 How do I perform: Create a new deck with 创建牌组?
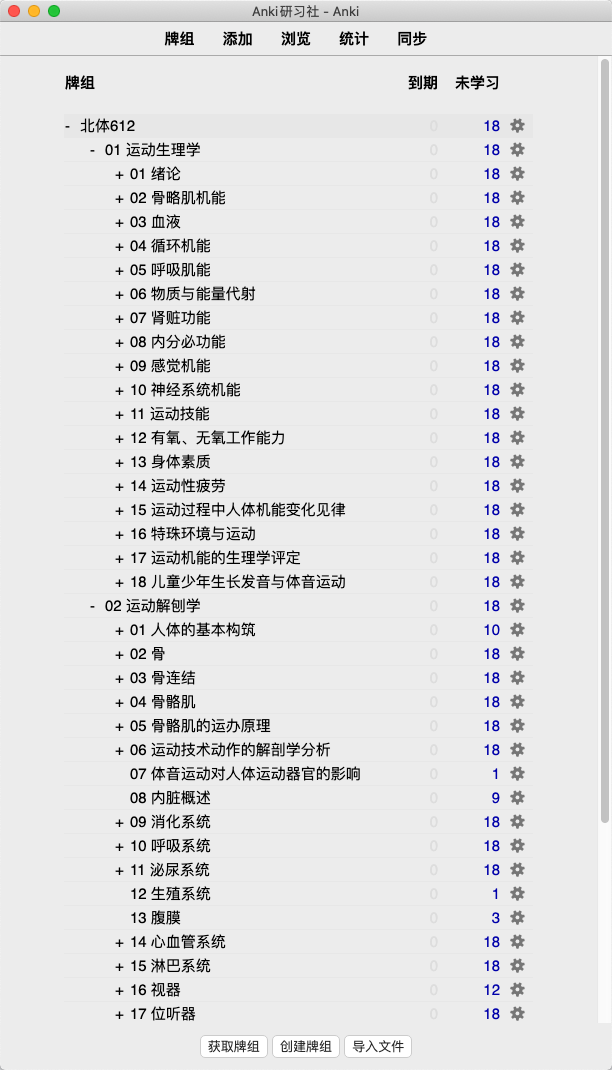[x=306, y=1046]
